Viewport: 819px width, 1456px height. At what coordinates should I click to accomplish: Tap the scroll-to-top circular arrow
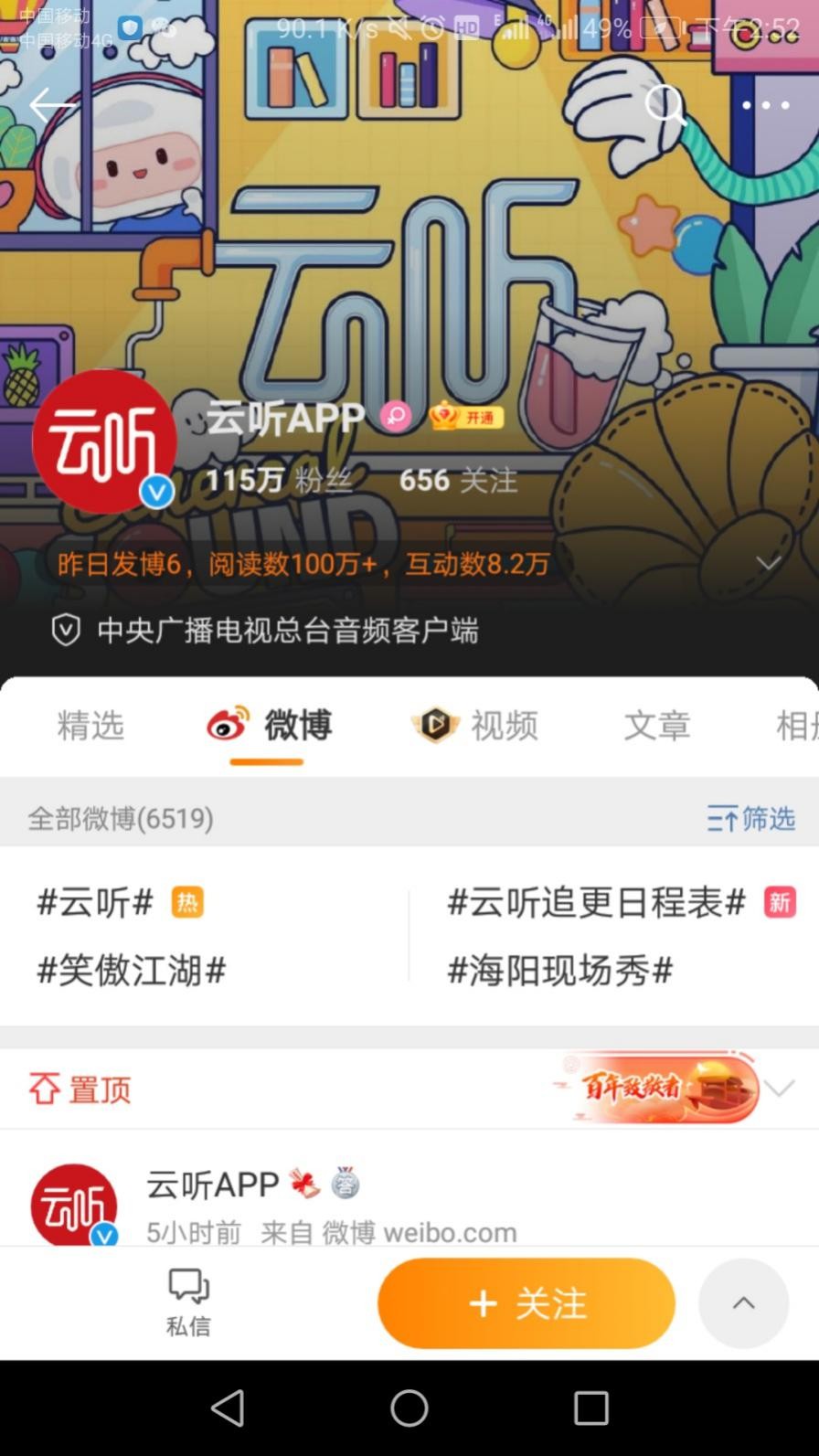pyautogui.click(x=742, y=1302)
